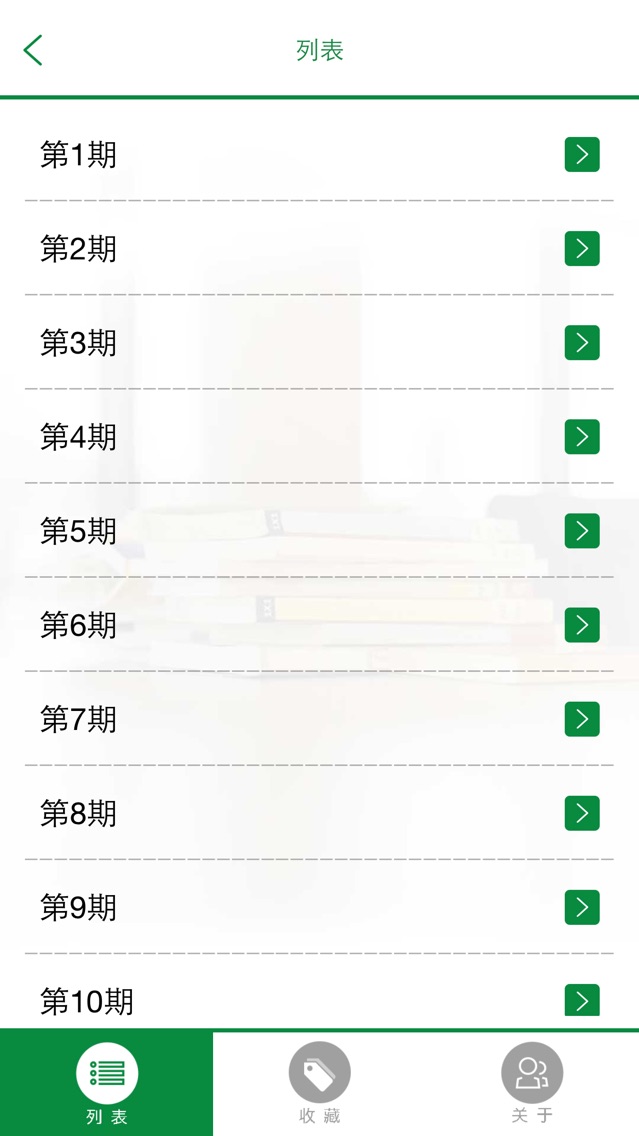Switch to the 收藏 tab
This screenshot has width=639, height=1136.
click(x=320, y=1084)
